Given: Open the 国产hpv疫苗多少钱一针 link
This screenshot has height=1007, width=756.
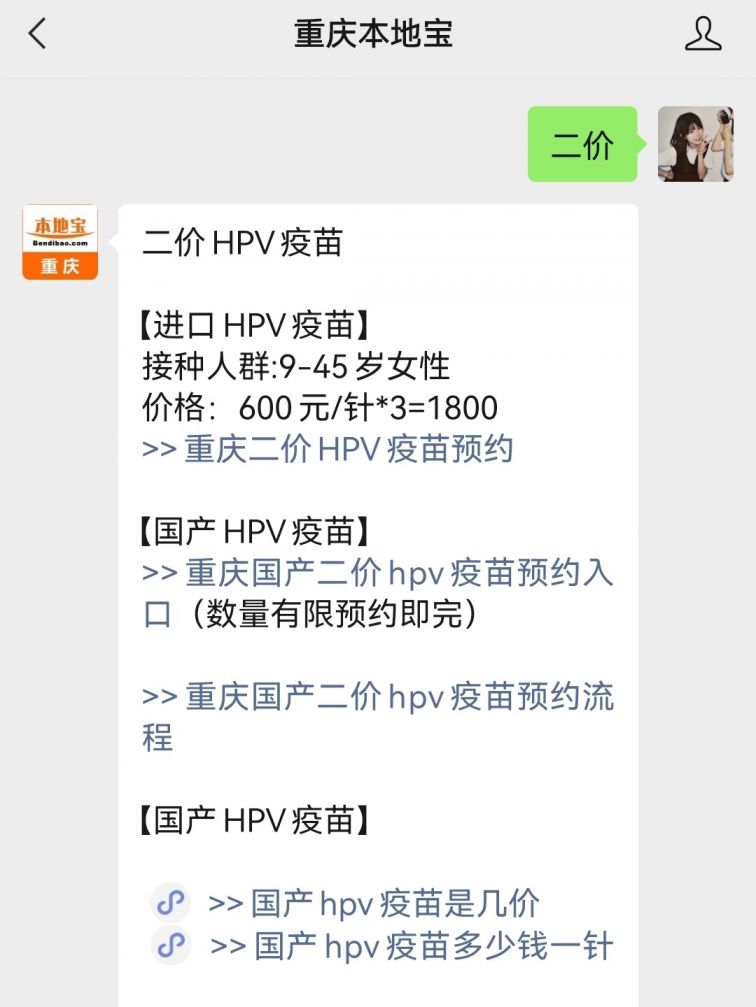Looking at the screenshot, I should pos(411,946).
